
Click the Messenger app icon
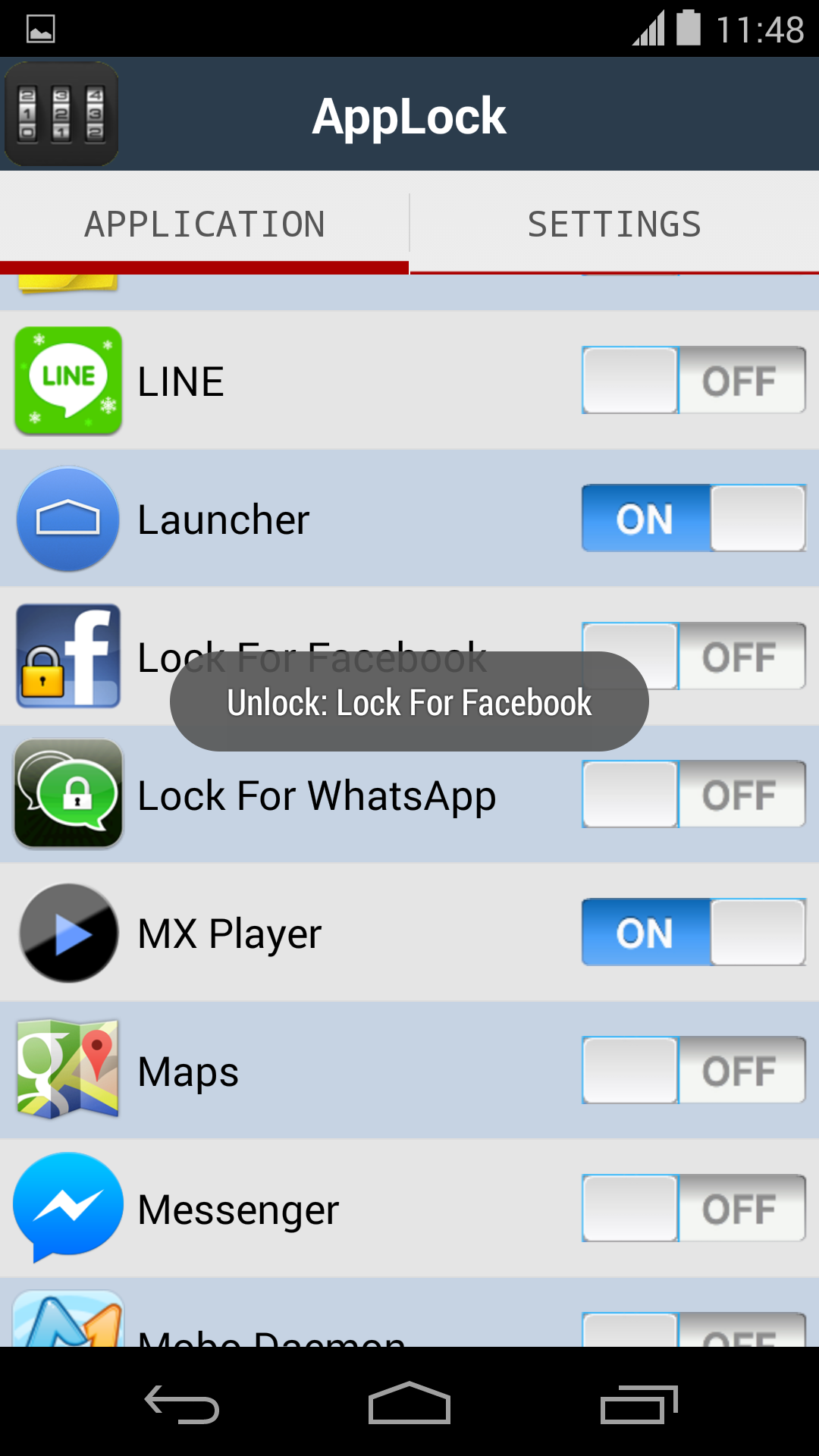(x=67, y=1207)
